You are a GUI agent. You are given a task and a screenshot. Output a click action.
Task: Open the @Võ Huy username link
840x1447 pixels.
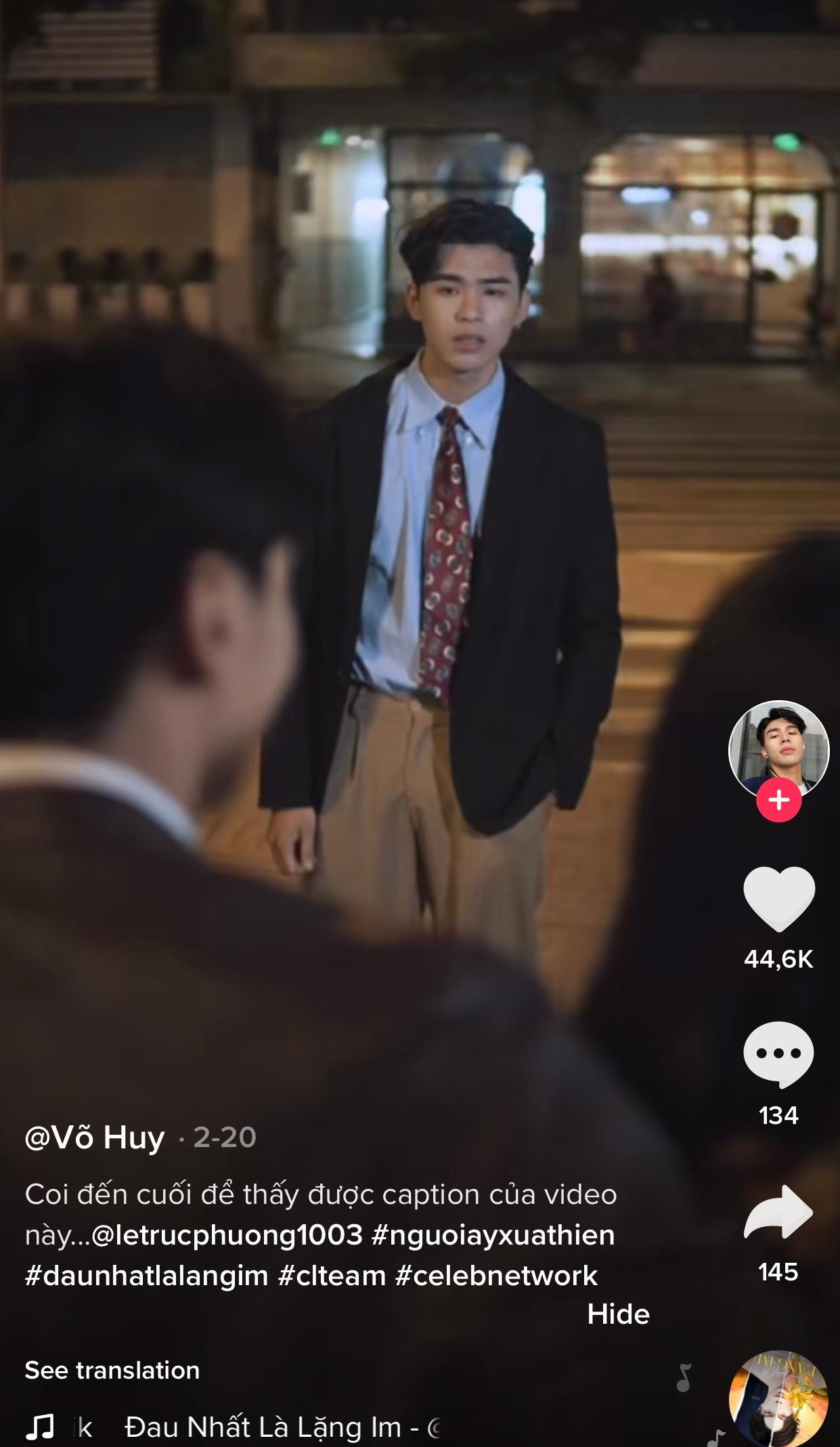pyautogui.click(x=95, y=1138)
